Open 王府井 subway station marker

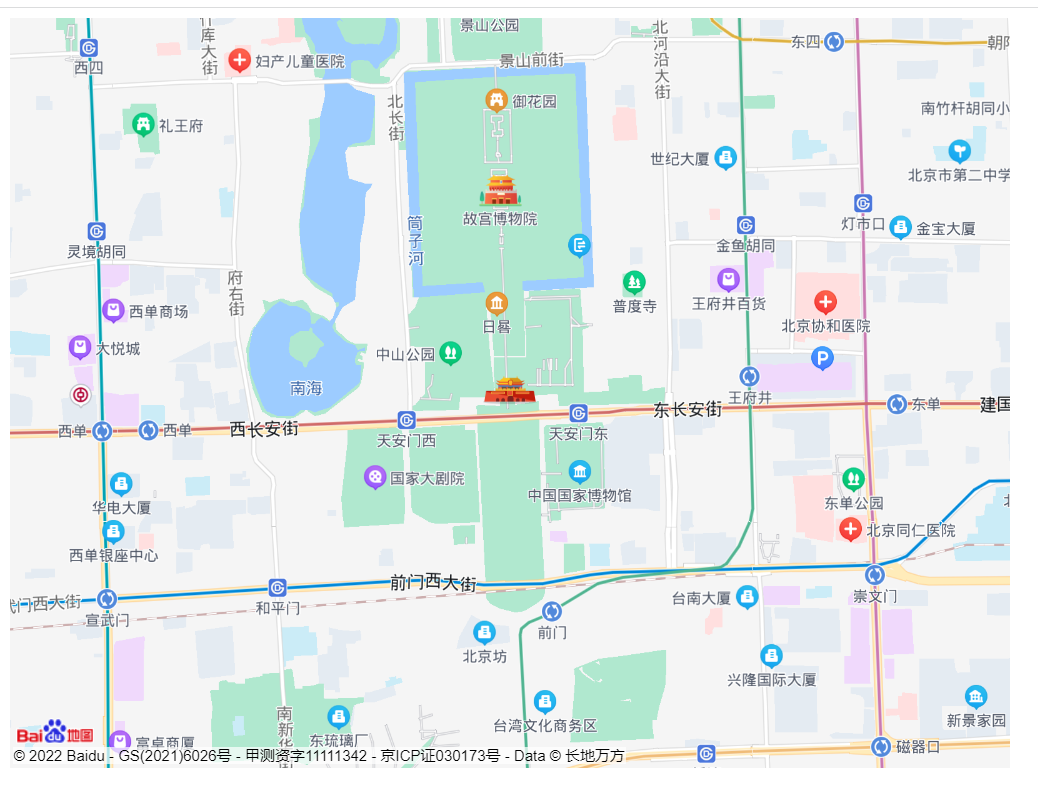pos(750,377)
